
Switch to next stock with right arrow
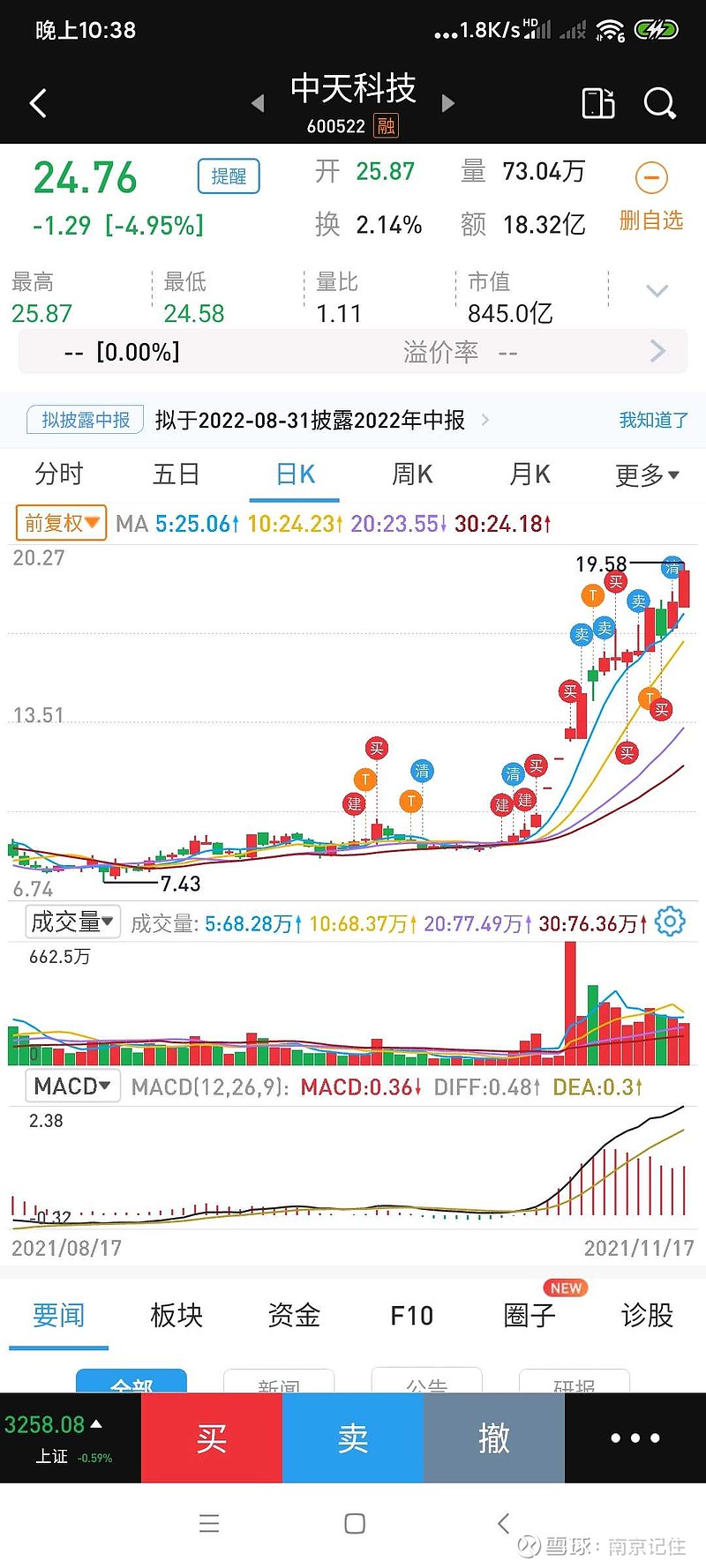coord(448,102)
